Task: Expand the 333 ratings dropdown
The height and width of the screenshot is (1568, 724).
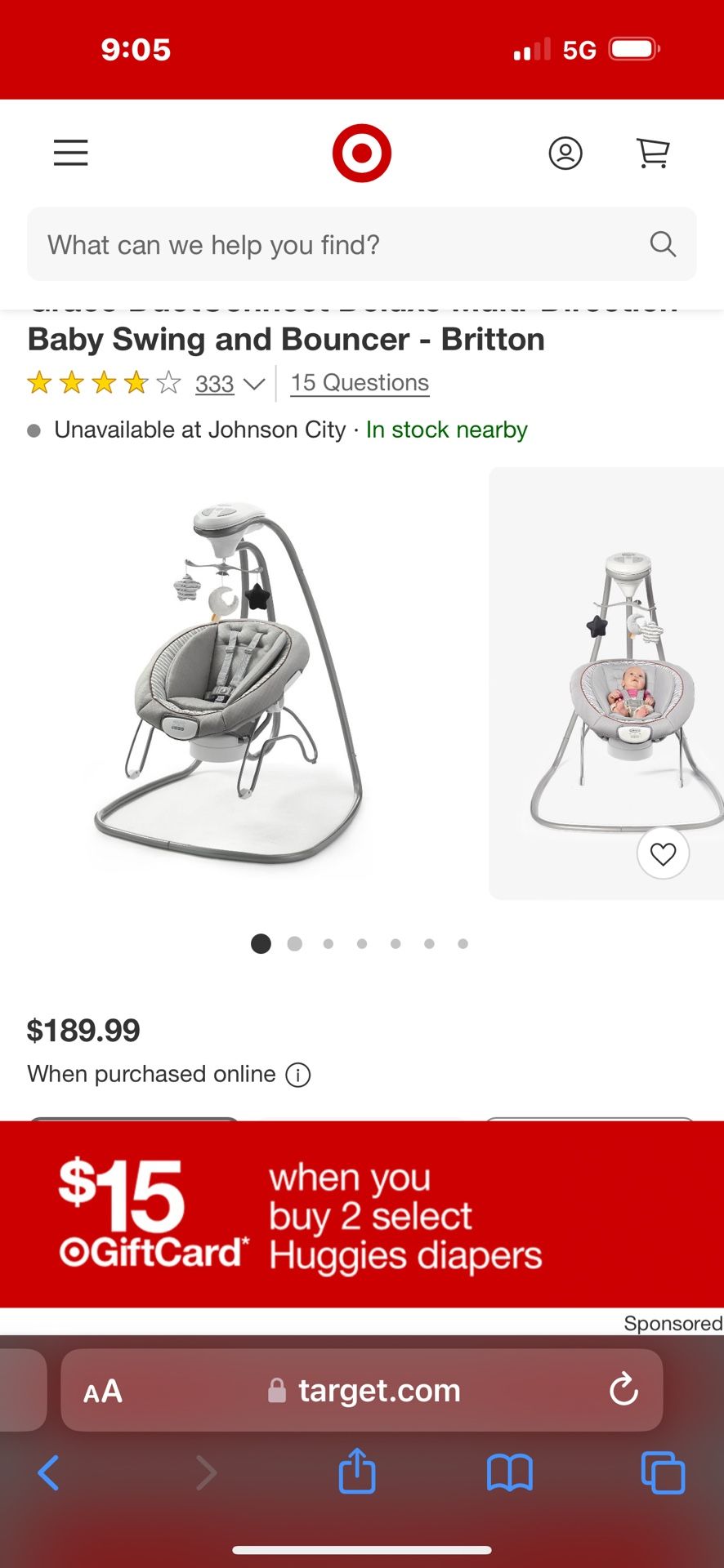Action: 230,383
